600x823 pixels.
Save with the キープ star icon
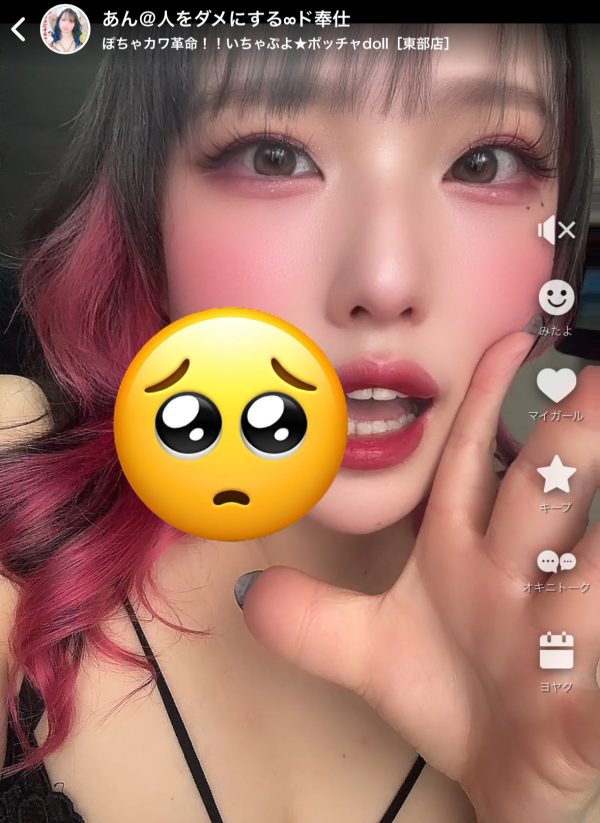click(x=556, y=474)
